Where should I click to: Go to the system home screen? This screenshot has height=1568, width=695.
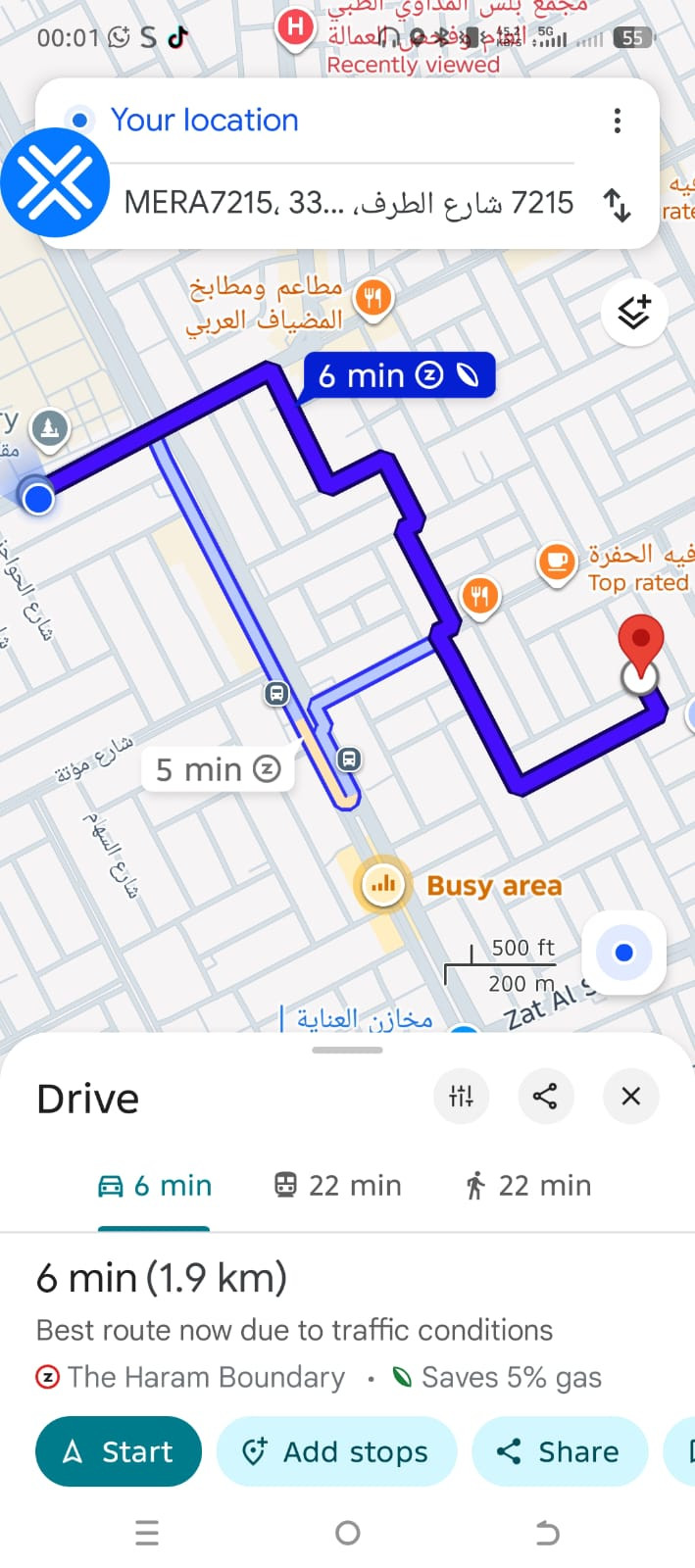348,1533
